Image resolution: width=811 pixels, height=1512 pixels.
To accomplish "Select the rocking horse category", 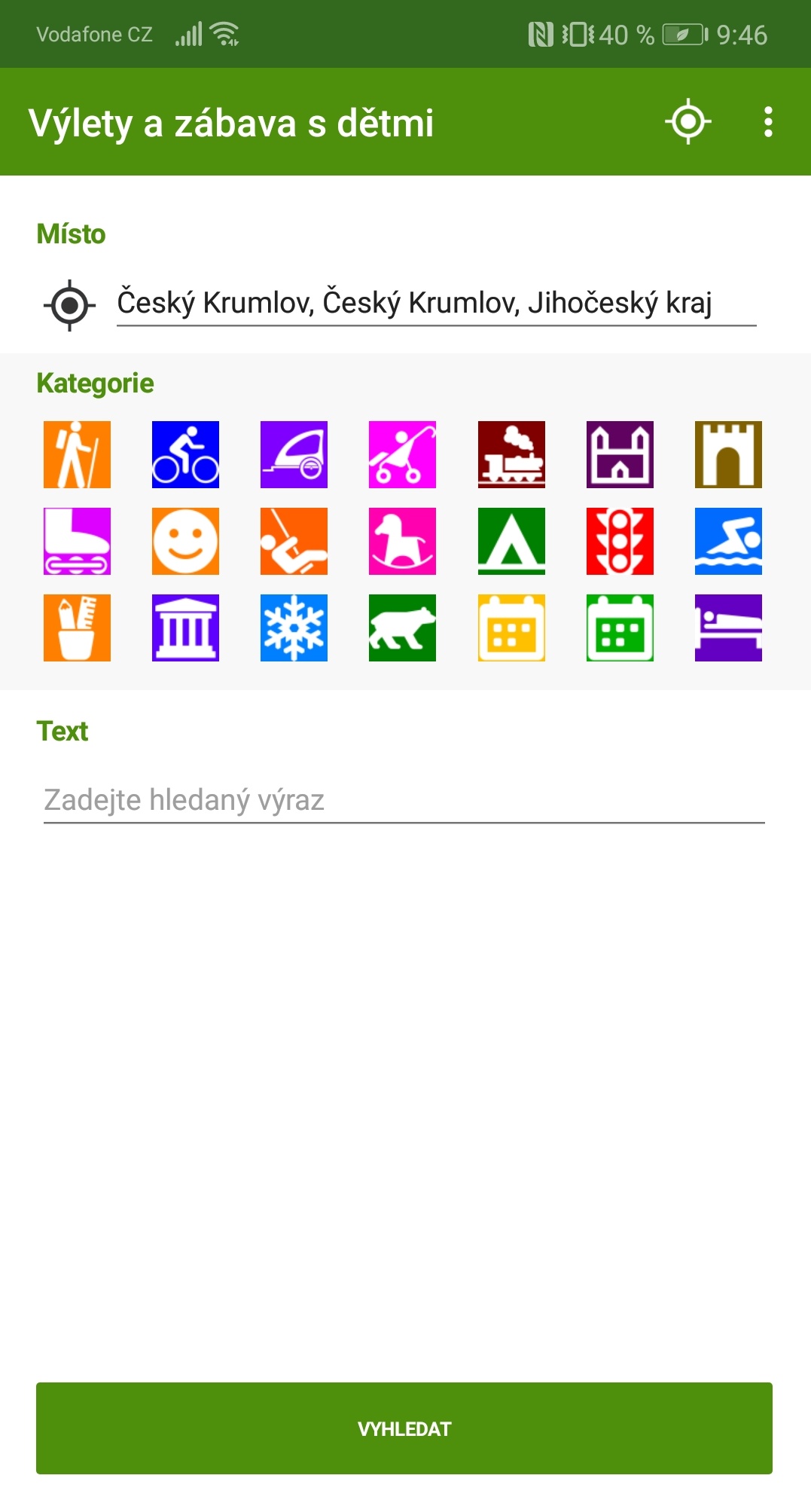I will coord(402,541).
